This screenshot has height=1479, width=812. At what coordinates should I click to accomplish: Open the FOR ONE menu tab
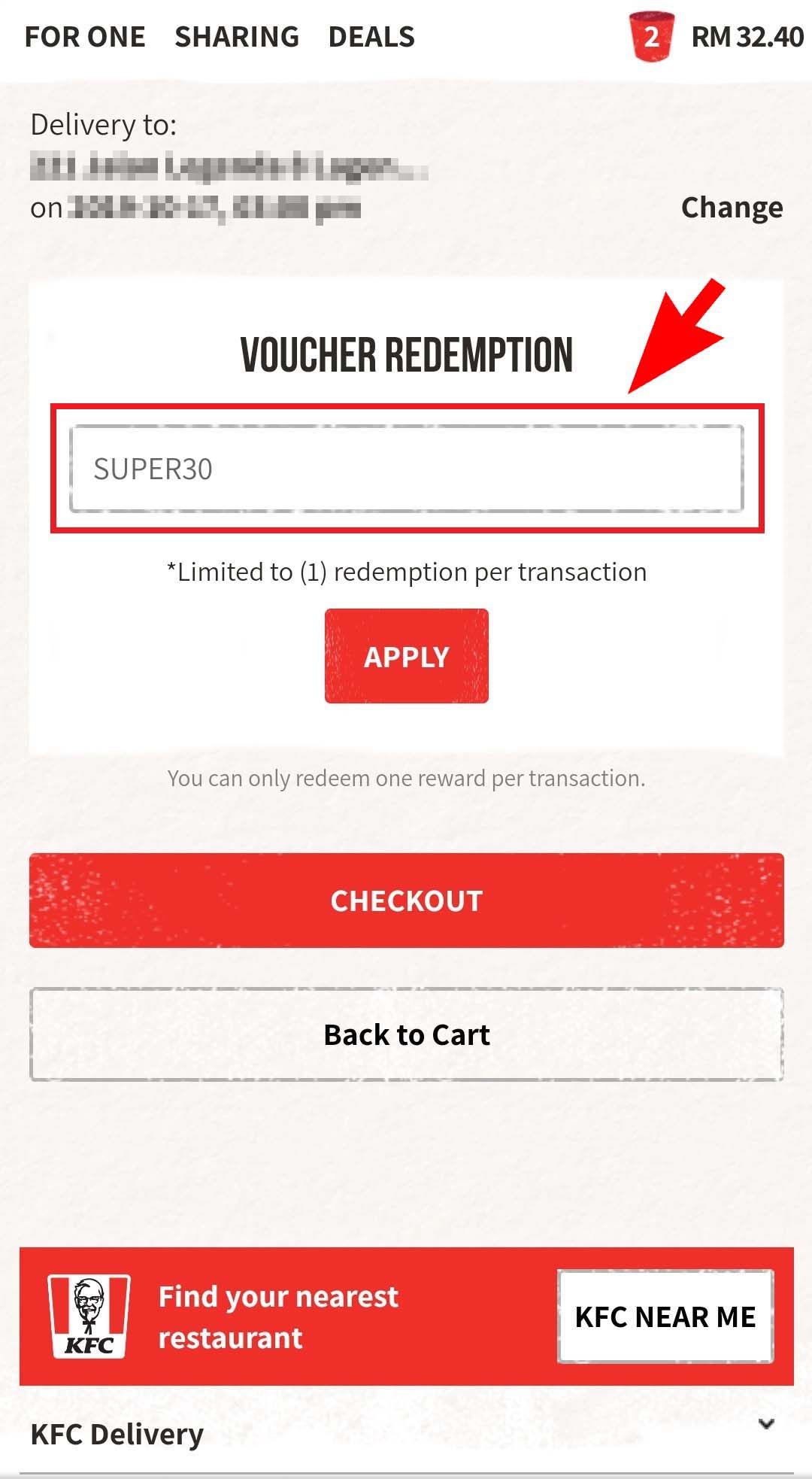(x=85, y=37)
